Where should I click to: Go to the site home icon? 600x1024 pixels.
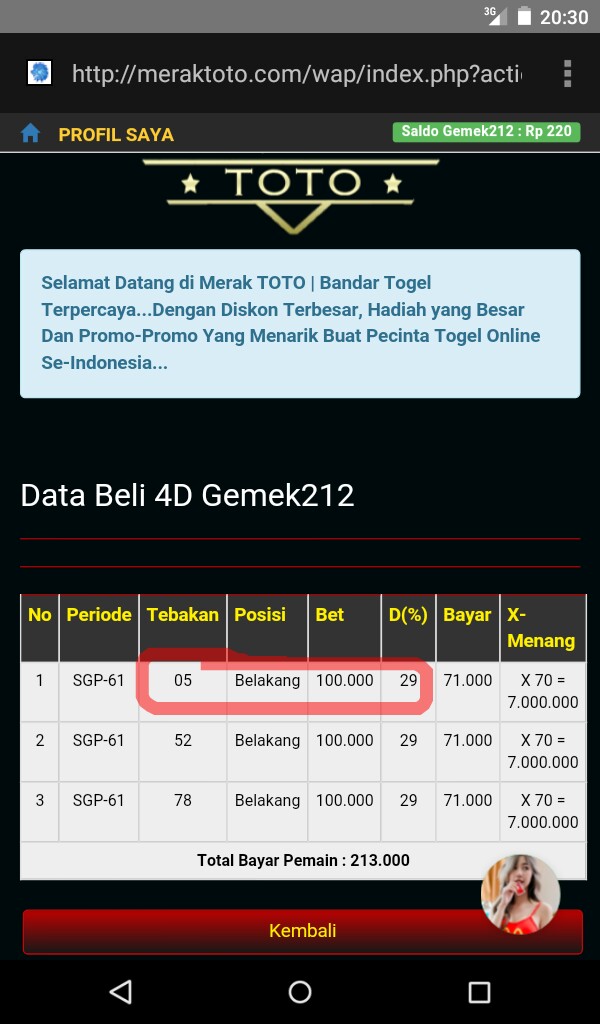tap(31, 133)
